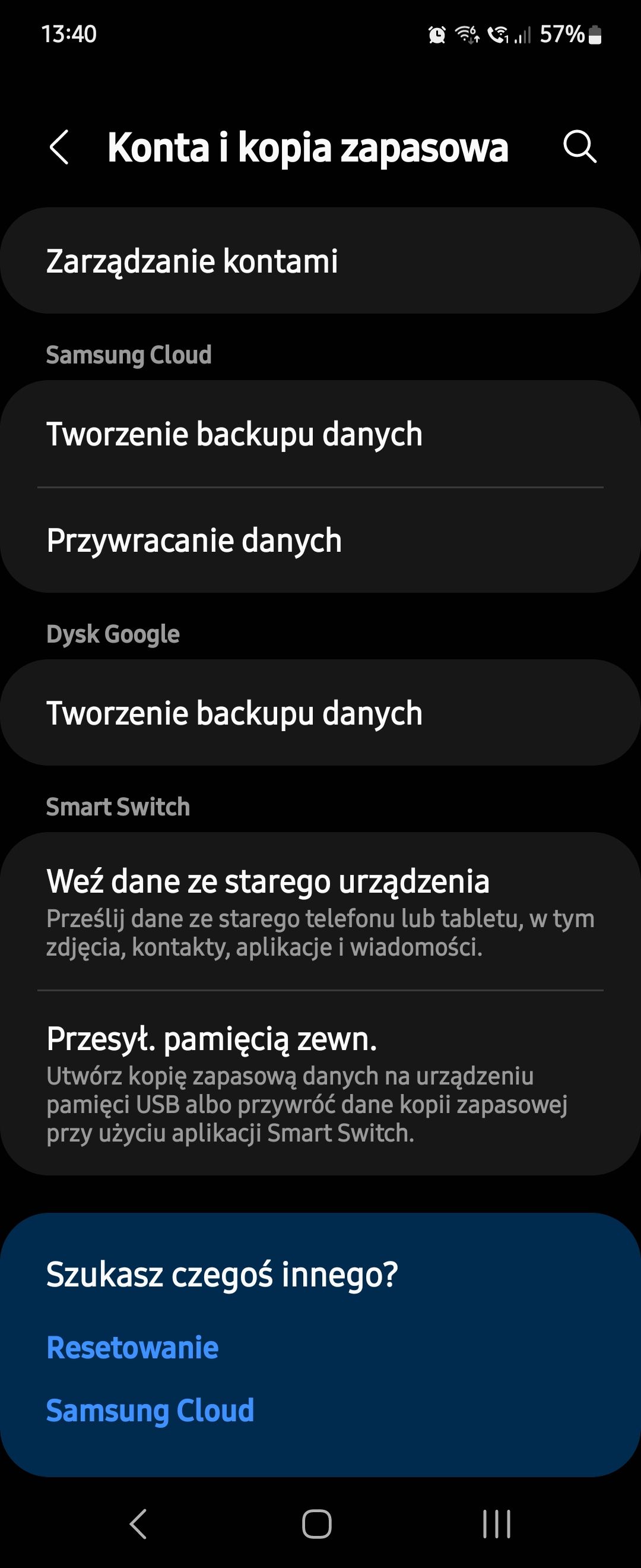This screenshot has width=641, height=1568.
Task: Open Tworzenie backupu danych under Dysk Google
Action: (320, 714)
